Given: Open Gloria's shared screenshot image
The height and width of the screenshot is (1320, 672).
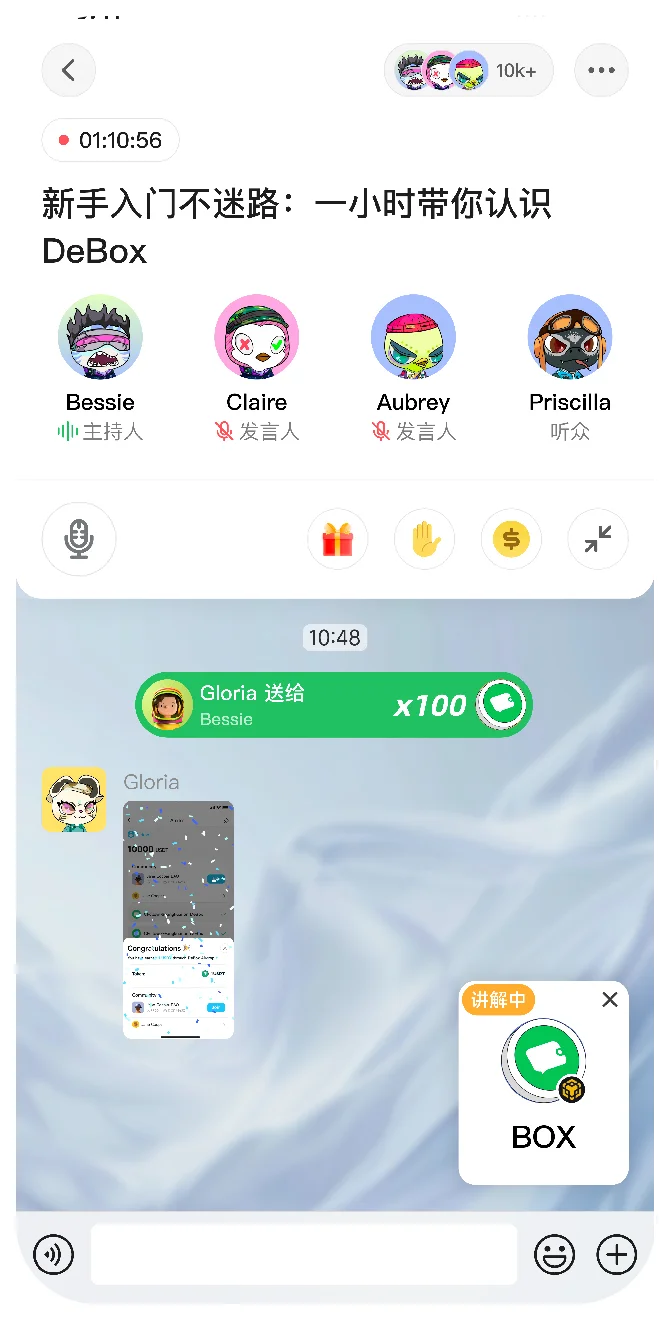Looking at the screenshot, I should [178, 919].
